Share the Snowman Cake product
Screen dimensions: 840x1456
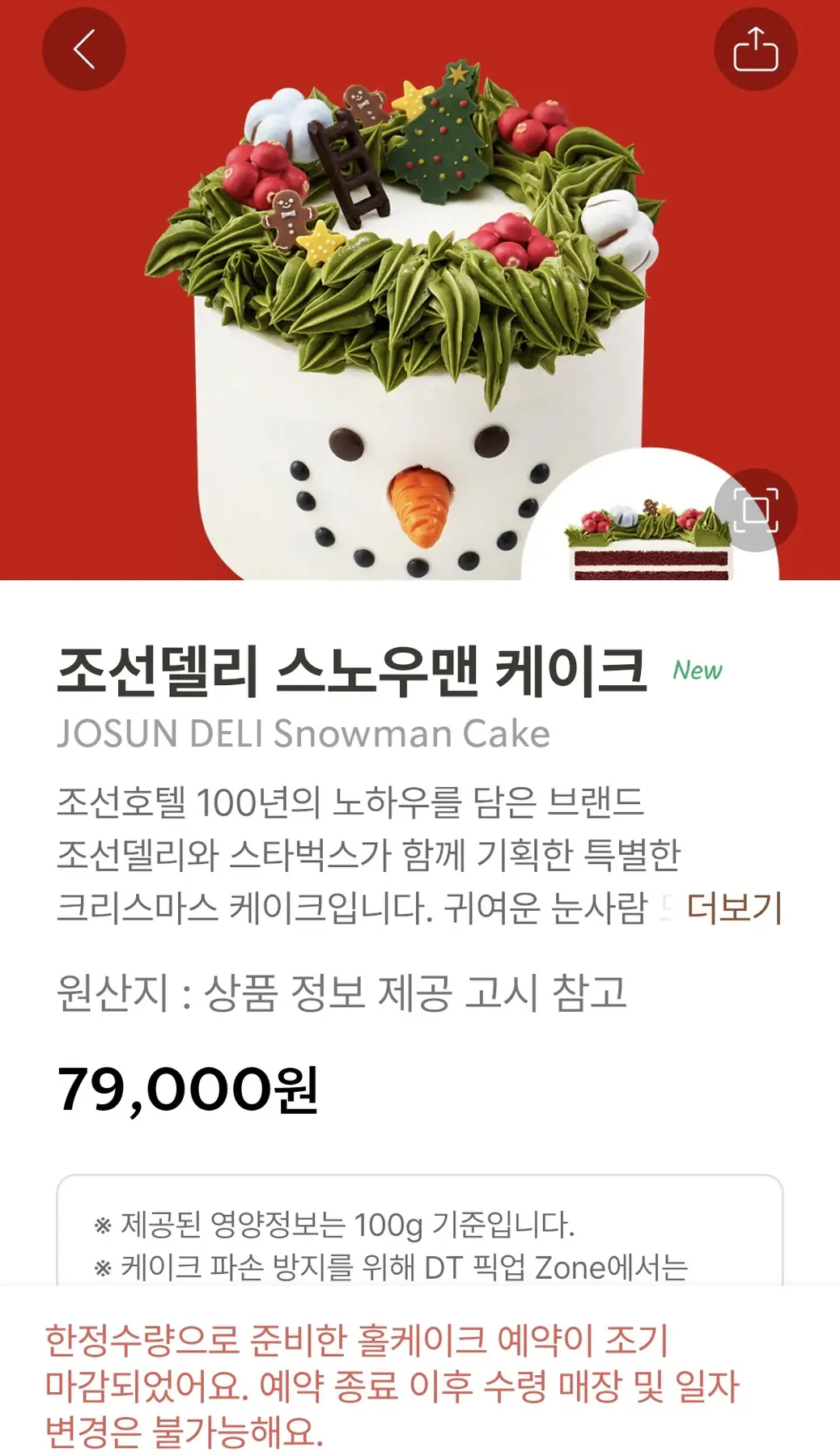click(755, 49)
